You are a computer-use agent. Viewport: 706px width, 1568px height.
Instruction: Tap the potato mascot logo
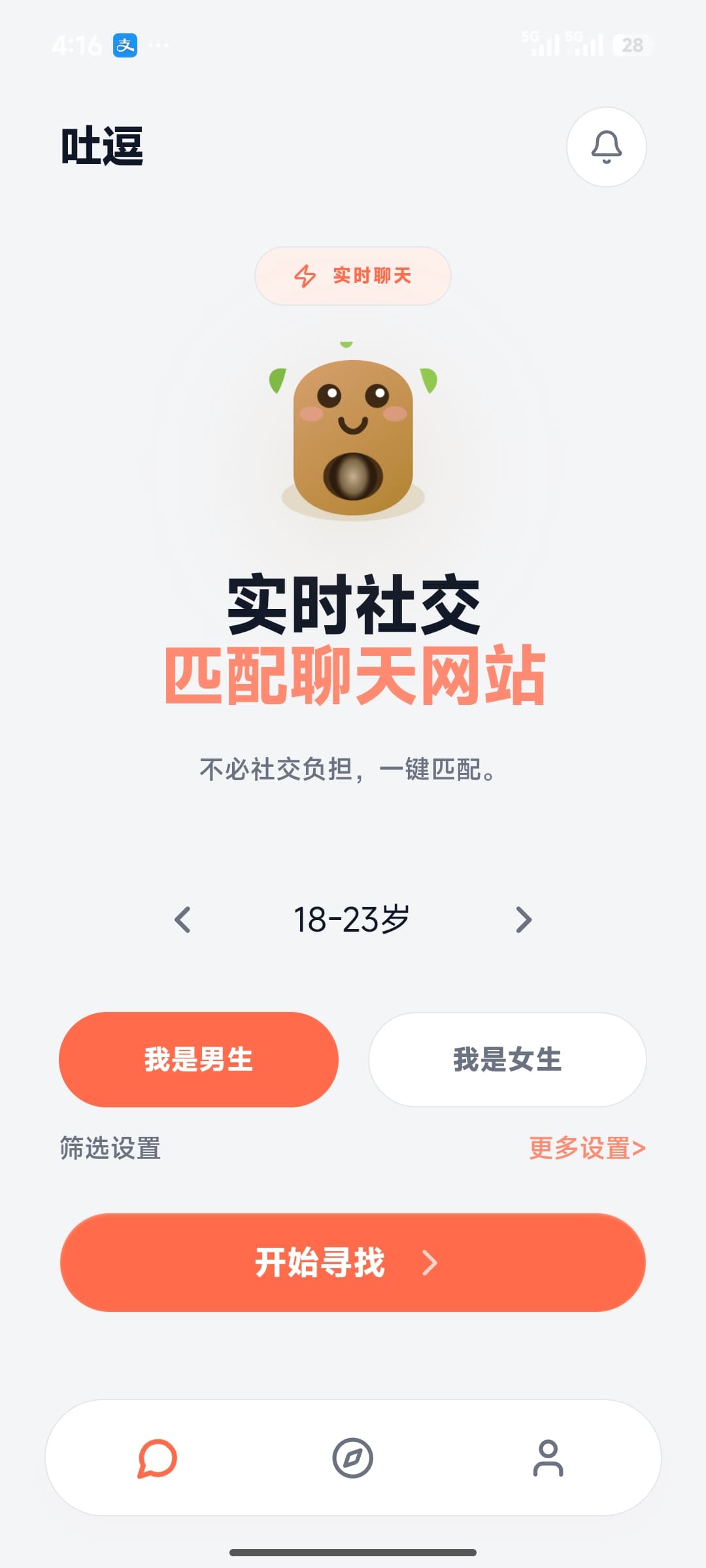pos(353,438)
